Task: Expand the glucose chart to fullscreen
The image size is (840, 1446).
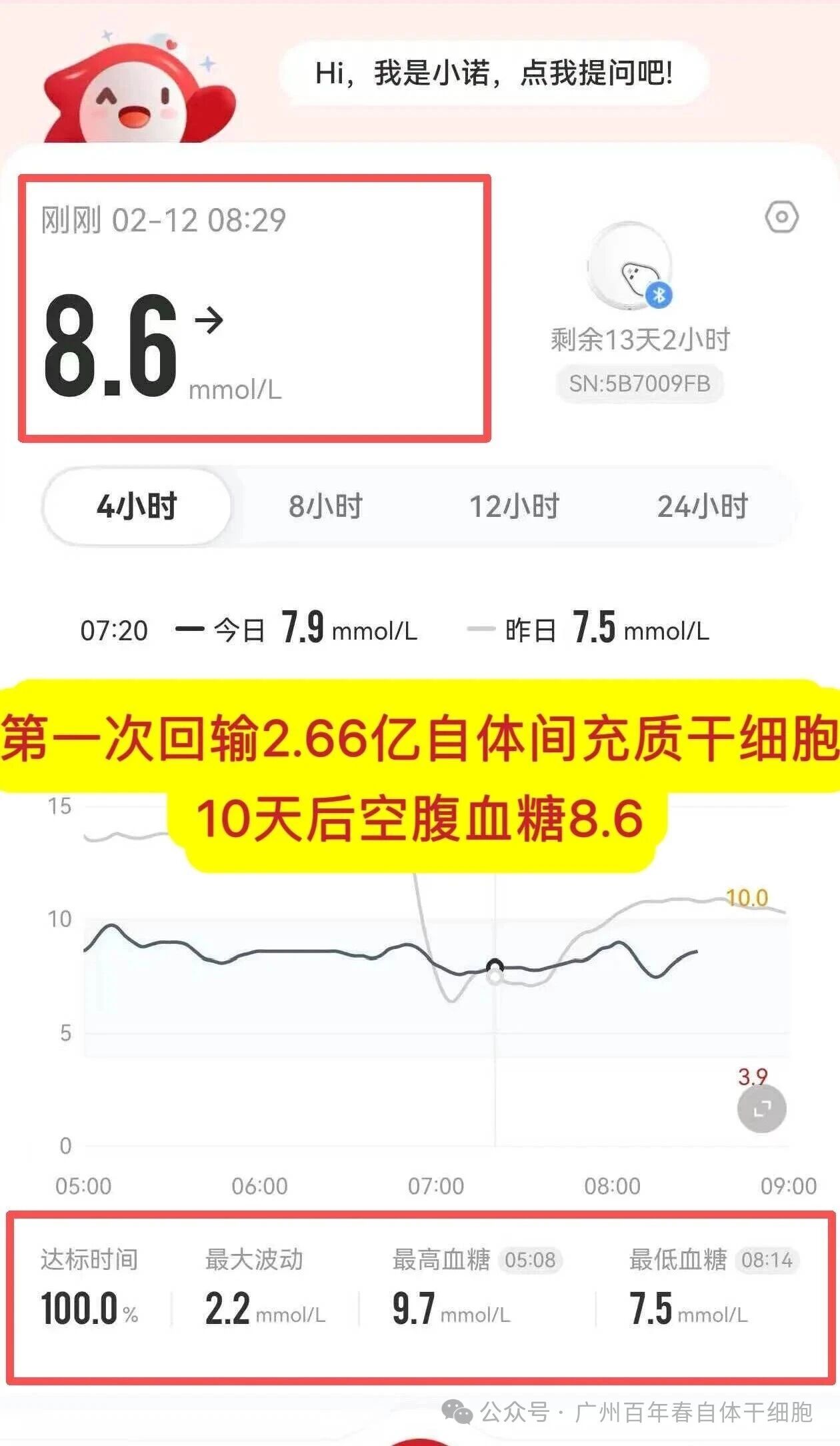Action: tap(761, 1108)
